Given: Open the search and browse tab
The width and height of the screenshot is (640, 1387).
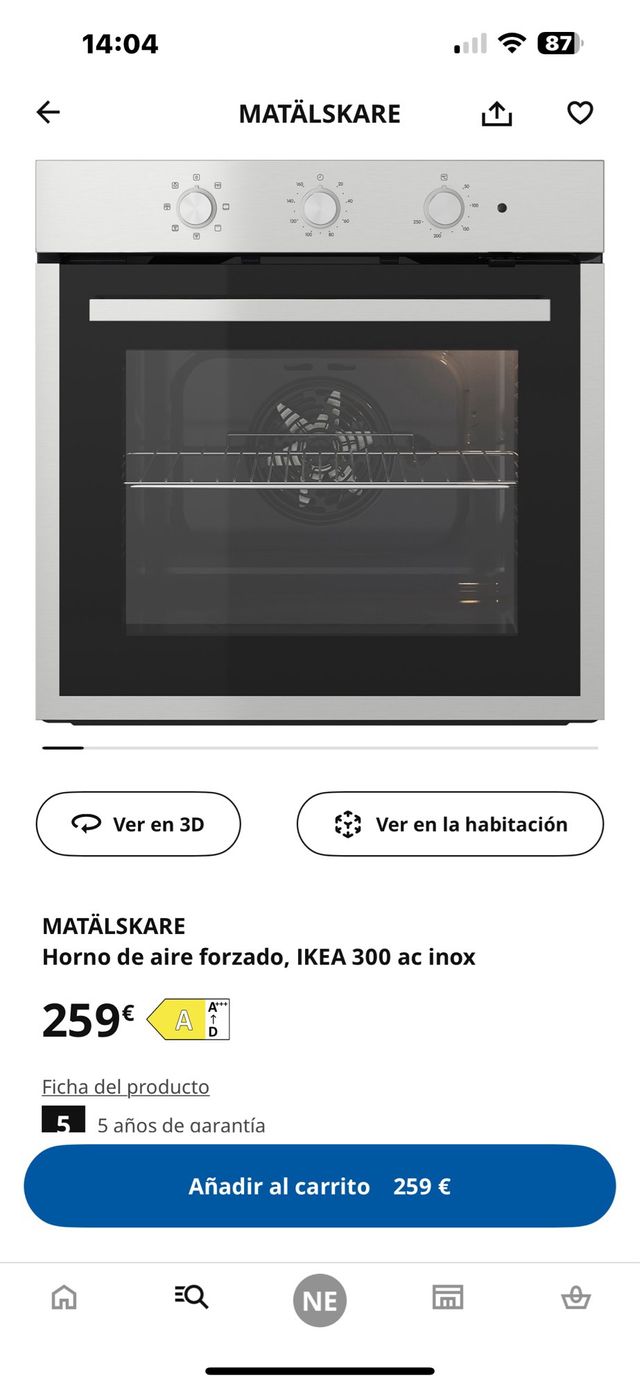Looking at the screenshot, I should [x=191, y=1298].
